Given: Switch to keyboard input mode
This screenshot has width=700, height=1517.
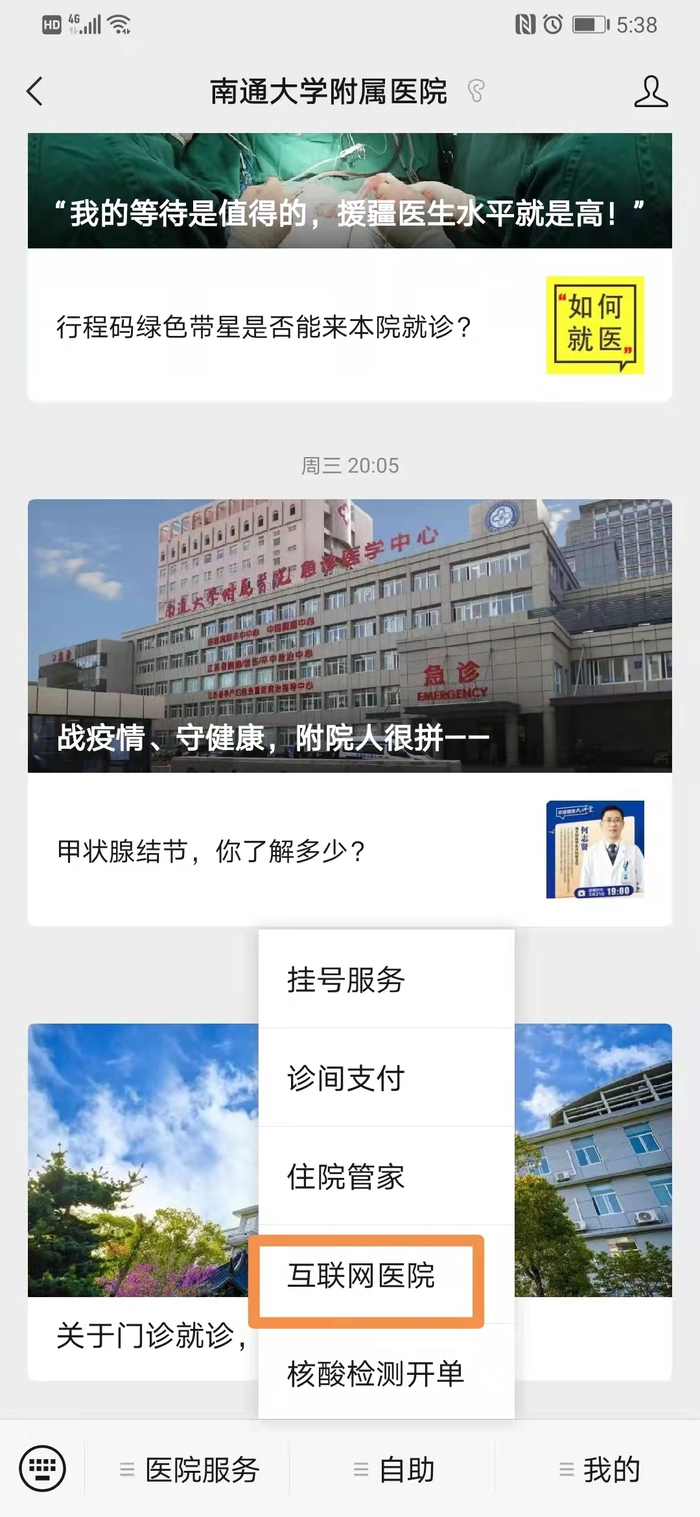Looking at the screenshot, I should point(42,1469).
